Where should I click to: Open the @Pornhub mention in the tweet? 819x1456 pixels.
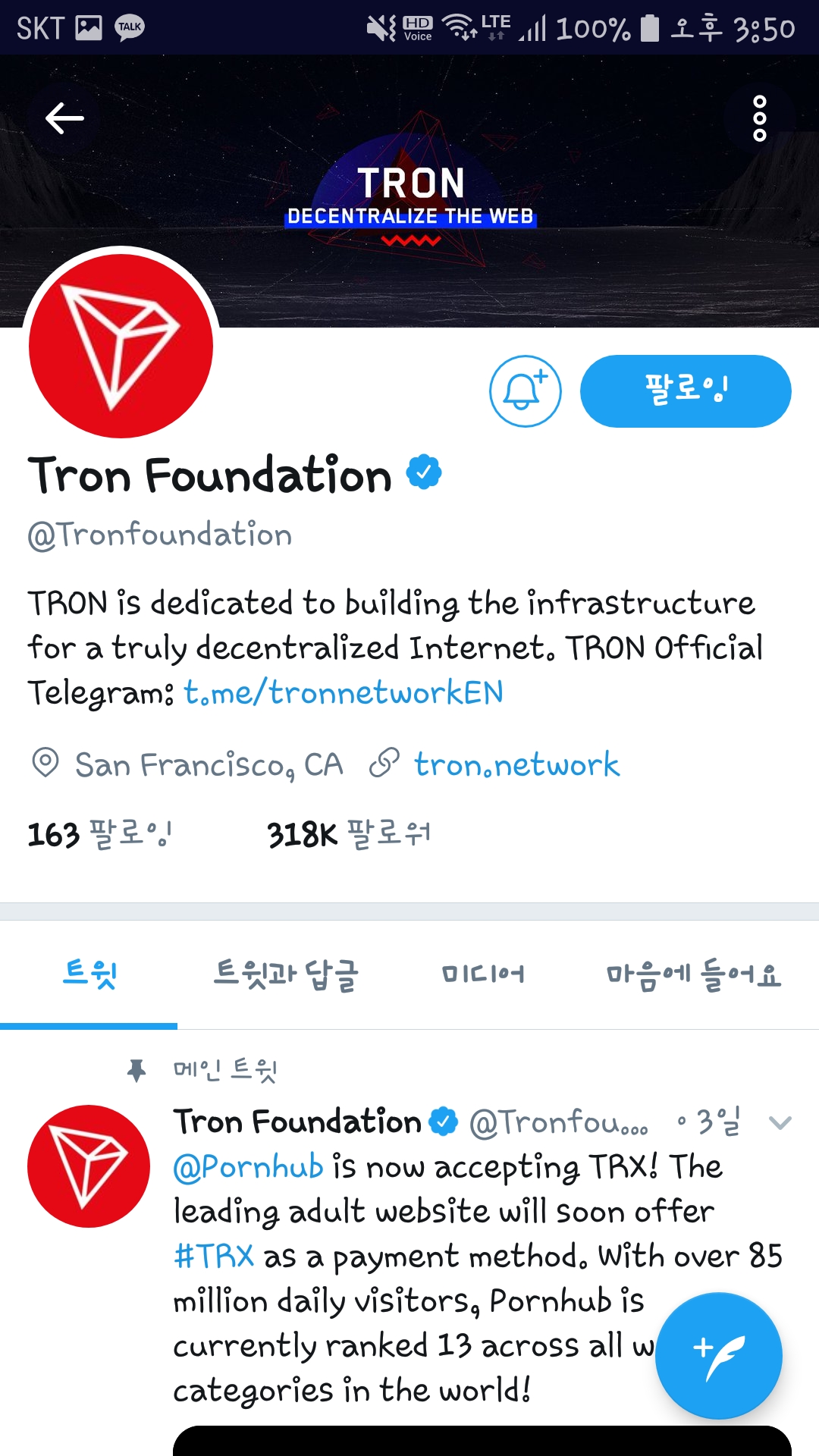pyautogui.click(x=249, y=1167)
